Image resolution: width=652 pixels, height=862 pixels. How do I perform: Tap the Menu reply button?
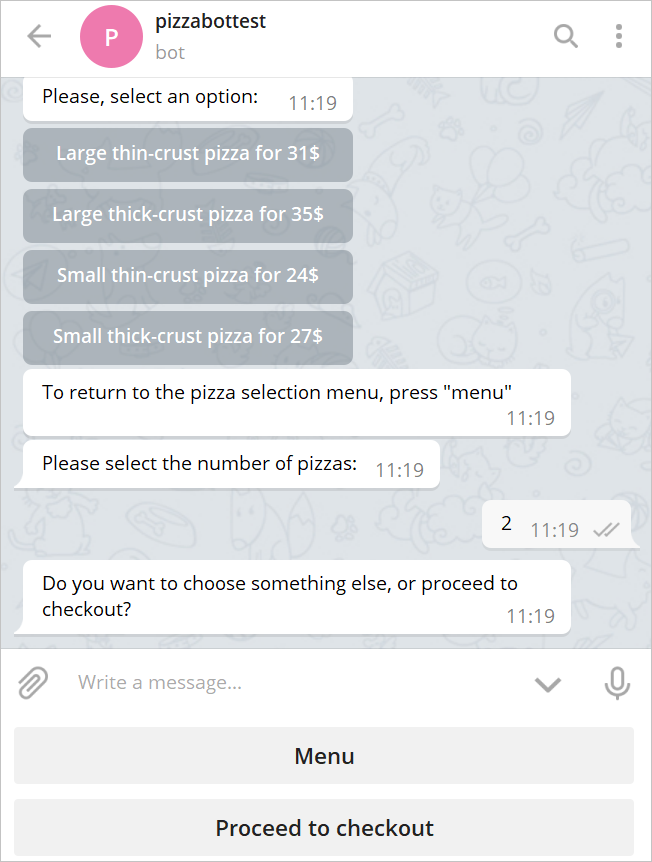pos(324,756)
